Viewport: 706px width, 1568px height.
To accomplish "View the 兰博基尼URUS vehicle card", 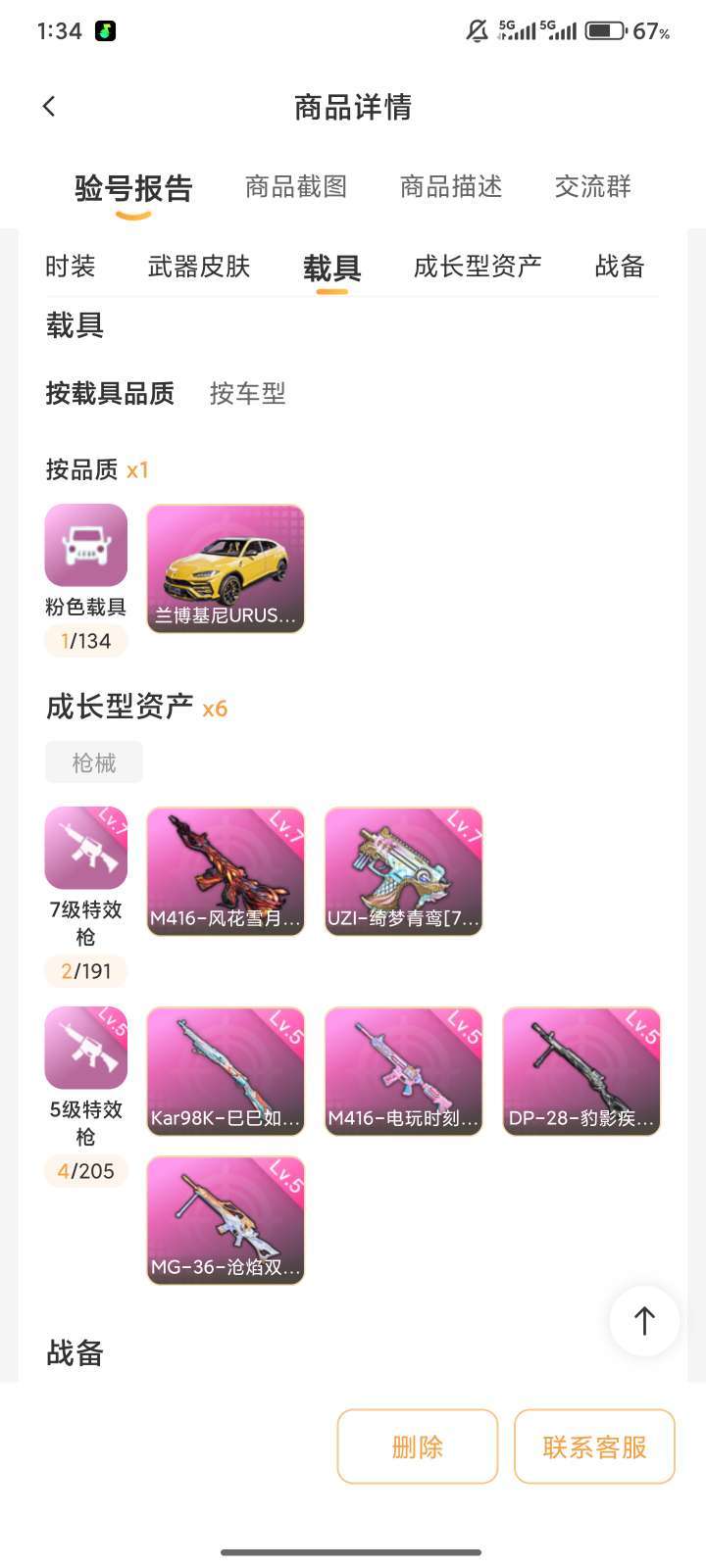I will click(226, 568).
